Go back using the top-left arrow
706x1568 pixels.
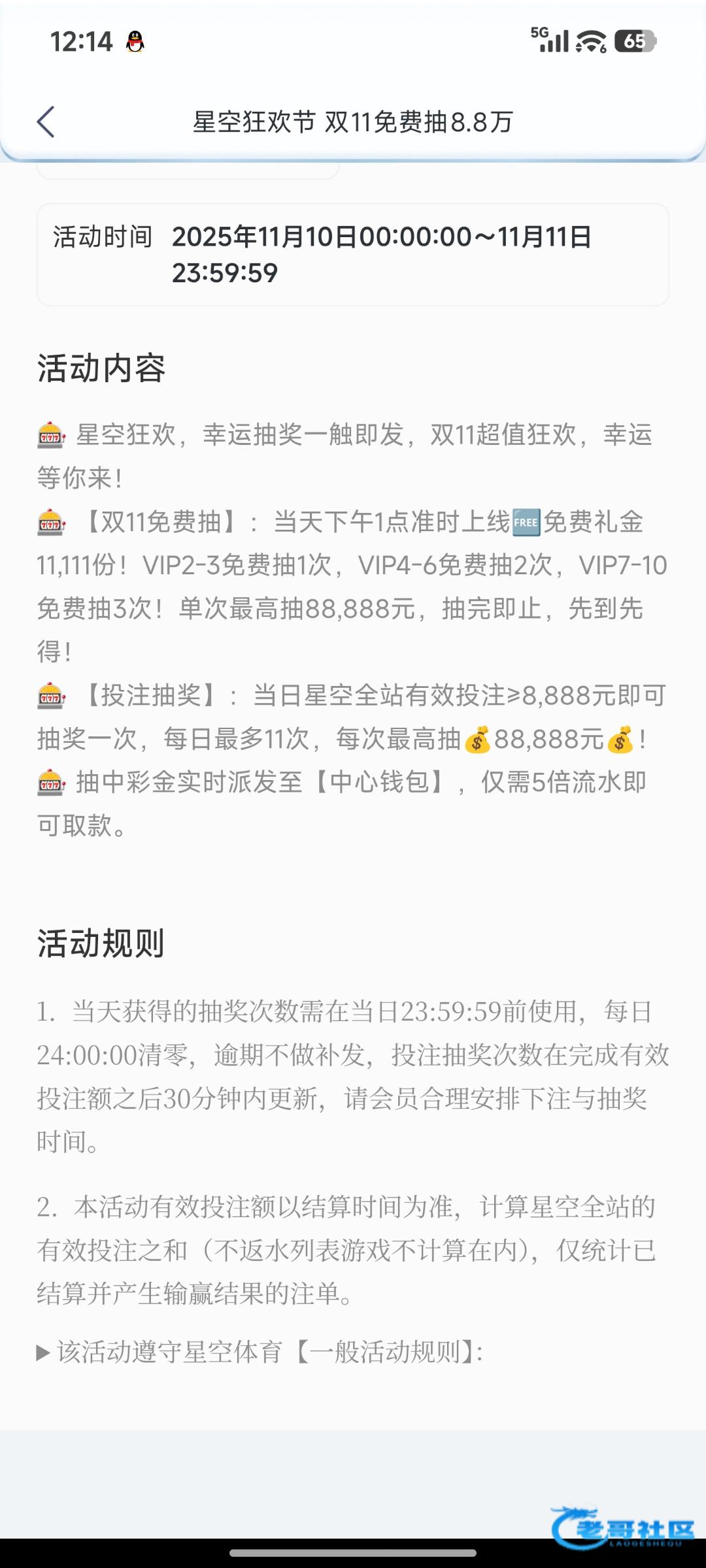pyautogui.click(x=45, y=122)
